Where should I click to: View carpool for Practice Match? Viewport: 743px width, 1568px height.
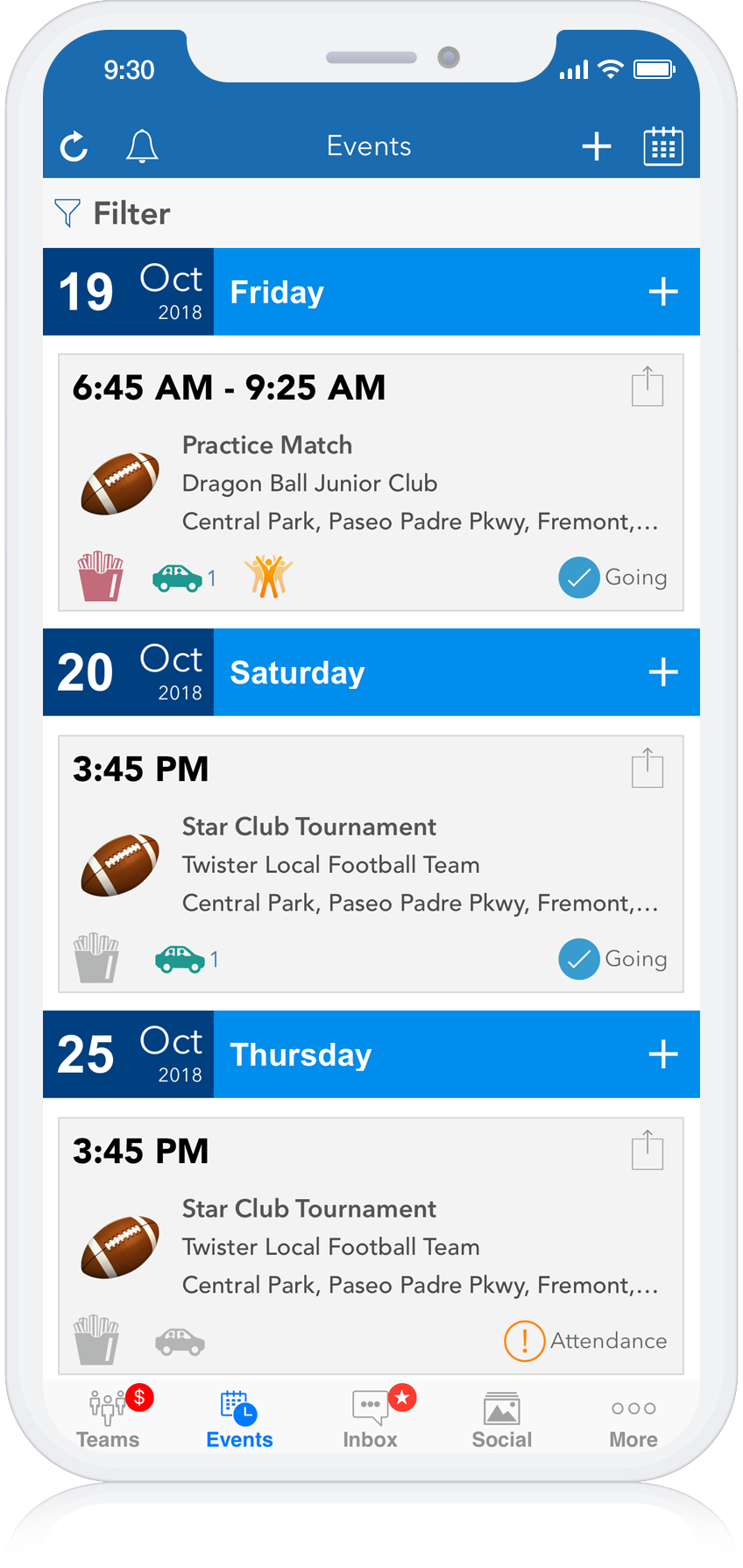click(183, 578)
